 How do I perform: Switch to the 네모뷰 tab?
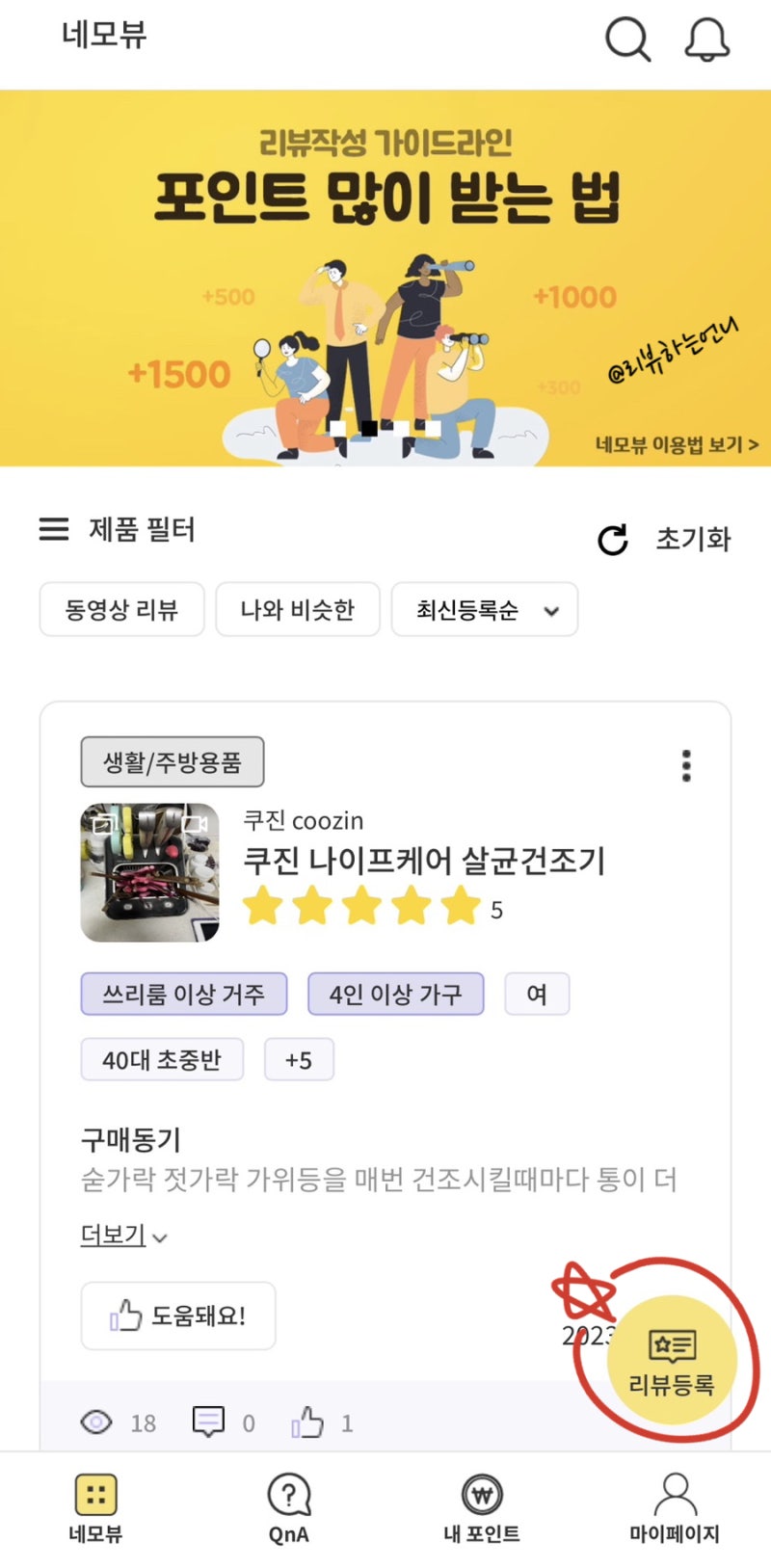[x=95, y=1508]
